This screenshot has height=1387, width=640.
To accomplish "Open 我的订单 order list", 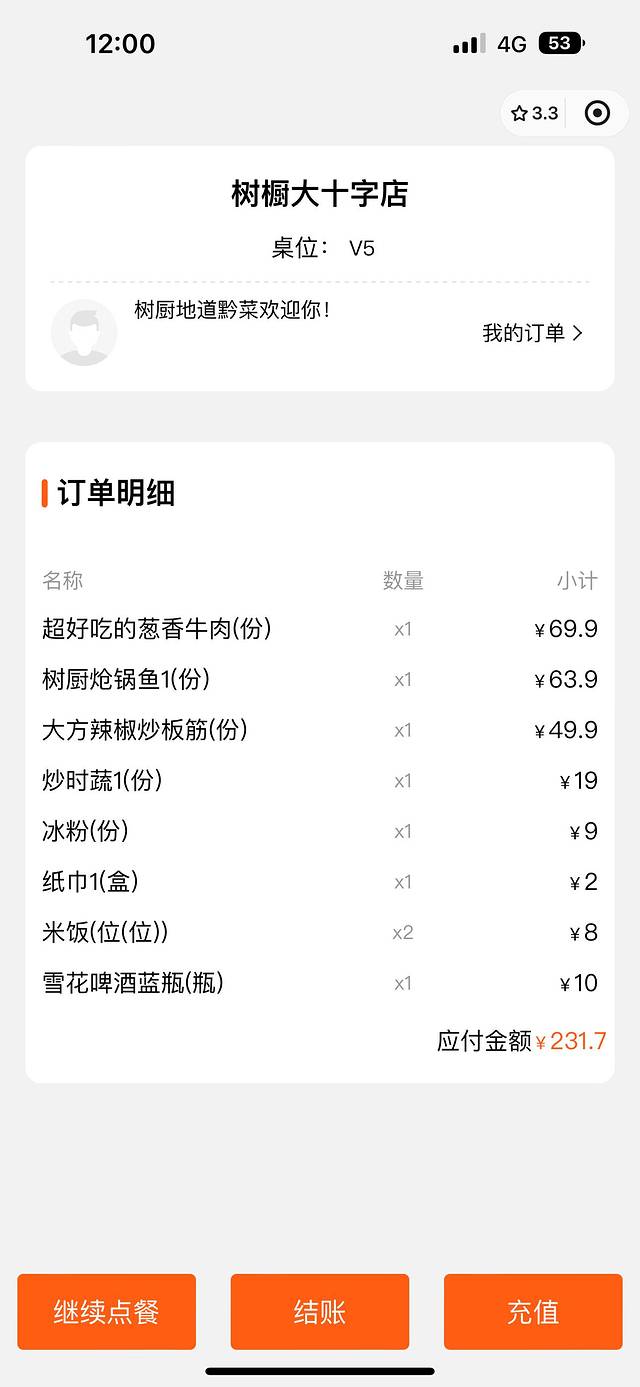I will tap(532, 334).
